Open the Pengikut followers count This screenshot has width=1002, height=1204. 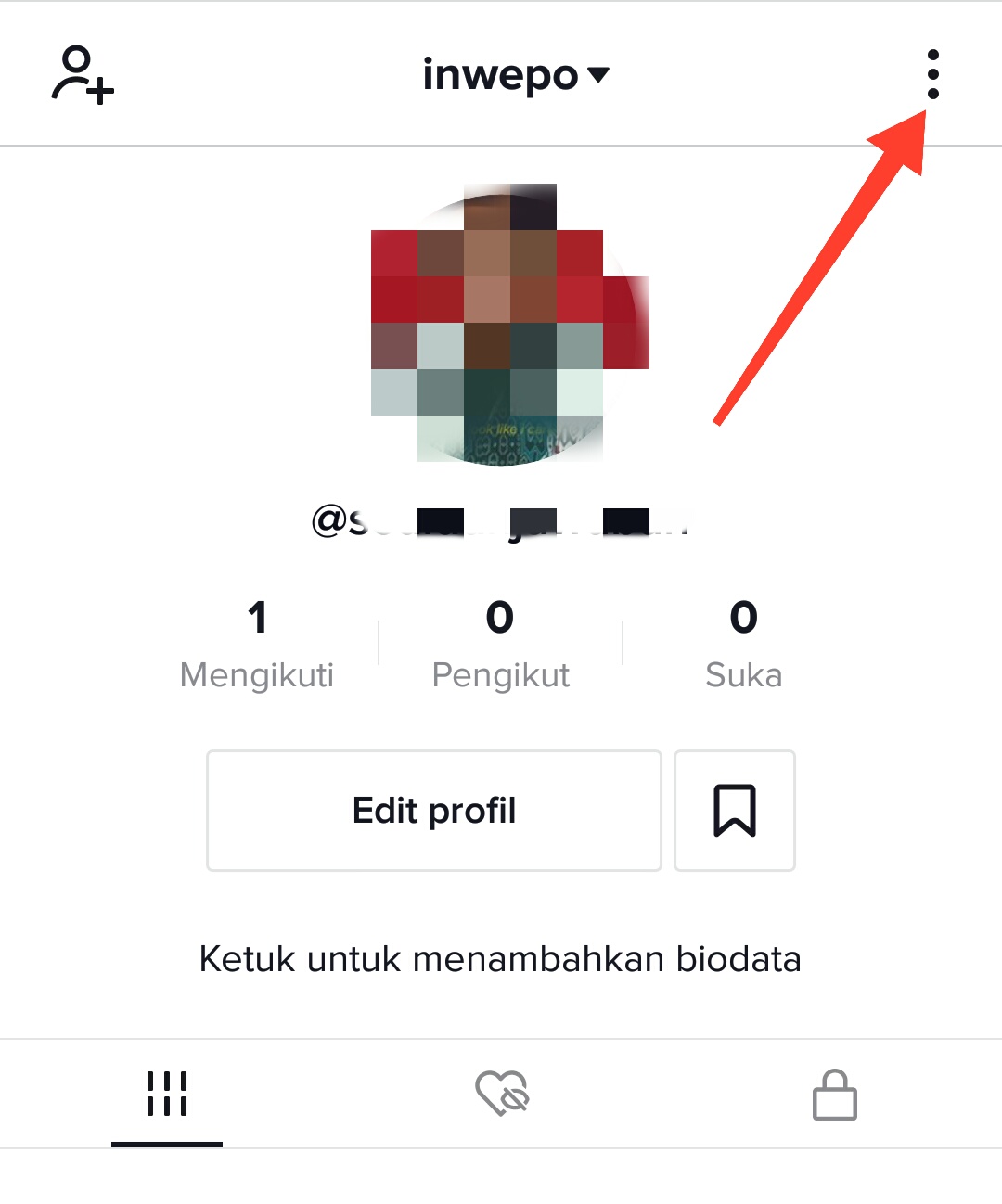(501, 643)
